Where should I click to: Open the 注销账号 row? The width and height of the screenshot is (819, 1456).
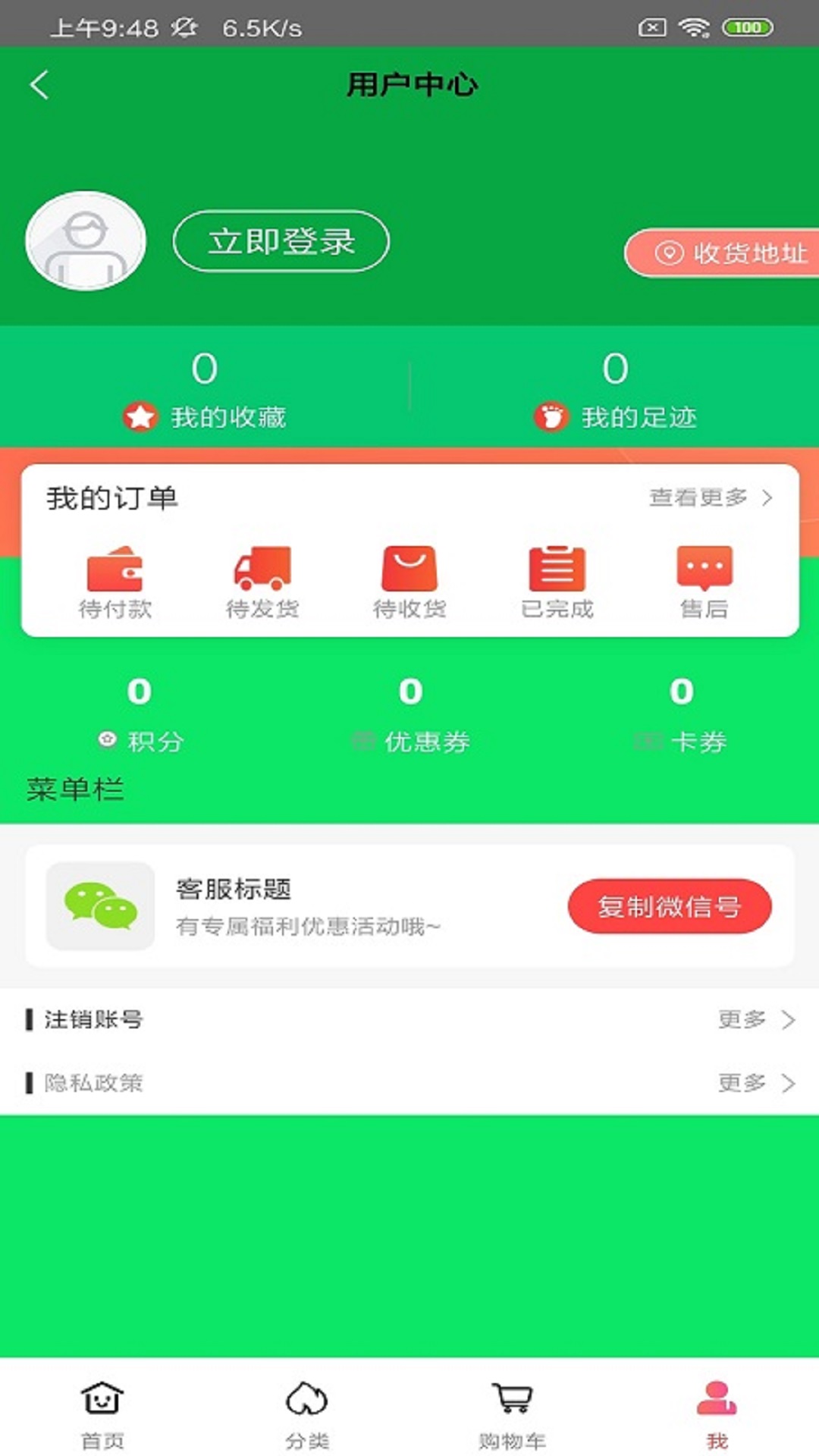[409, 1019]
